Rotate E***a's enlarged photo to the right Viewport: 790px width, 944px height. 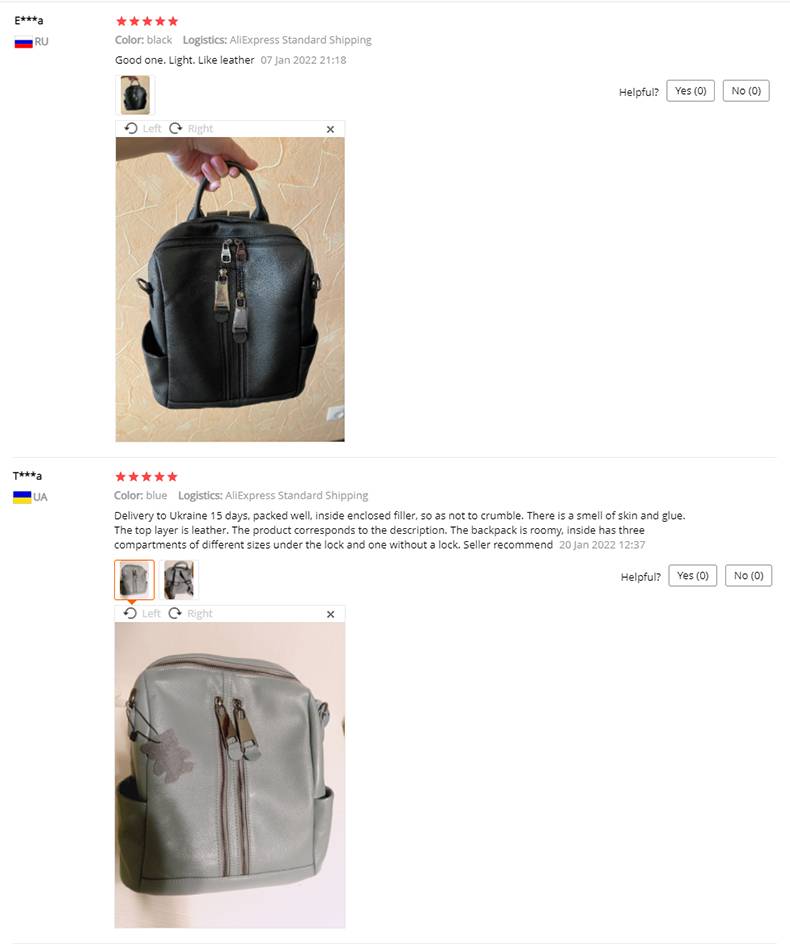(x=191, y=128)
